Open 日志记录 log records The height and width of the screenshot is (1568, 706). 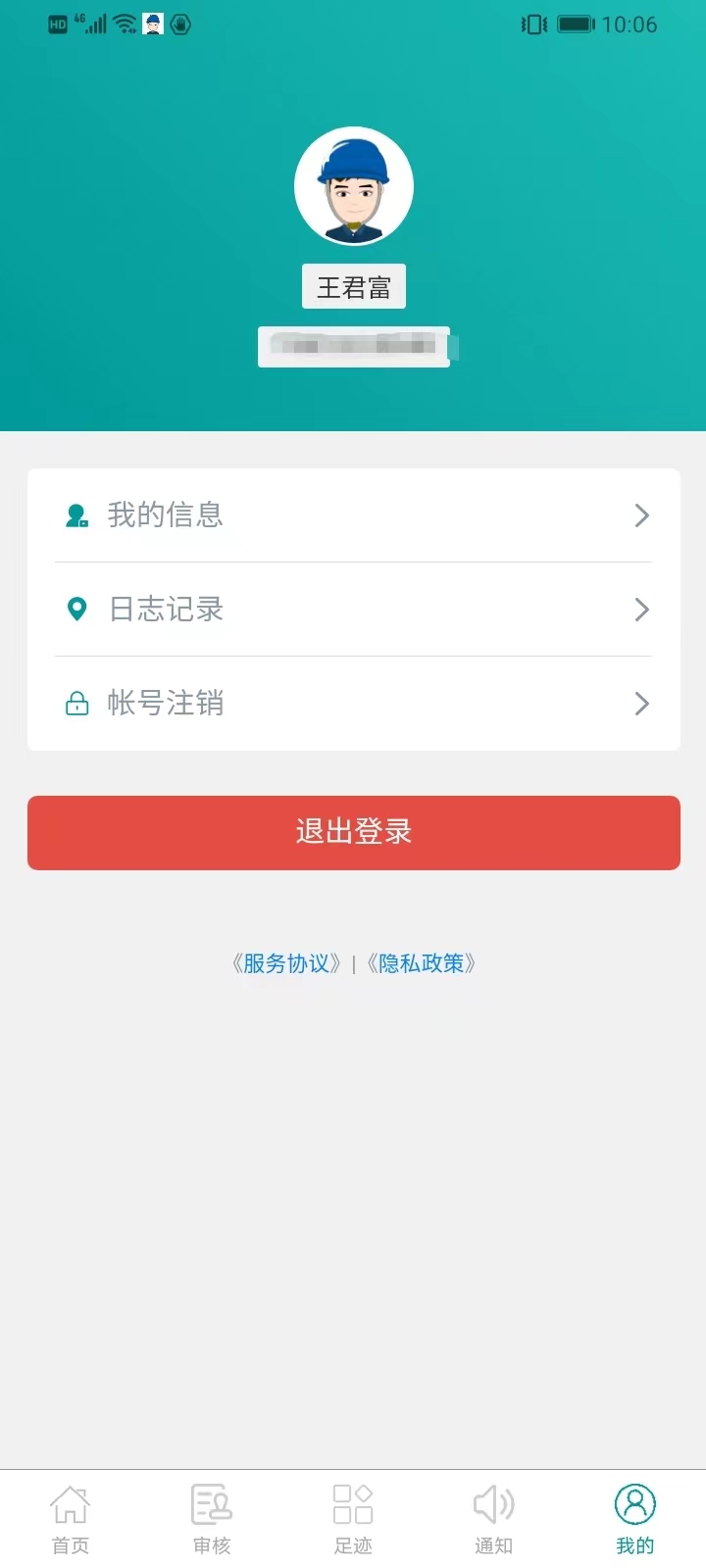click(x=353, y=610)
